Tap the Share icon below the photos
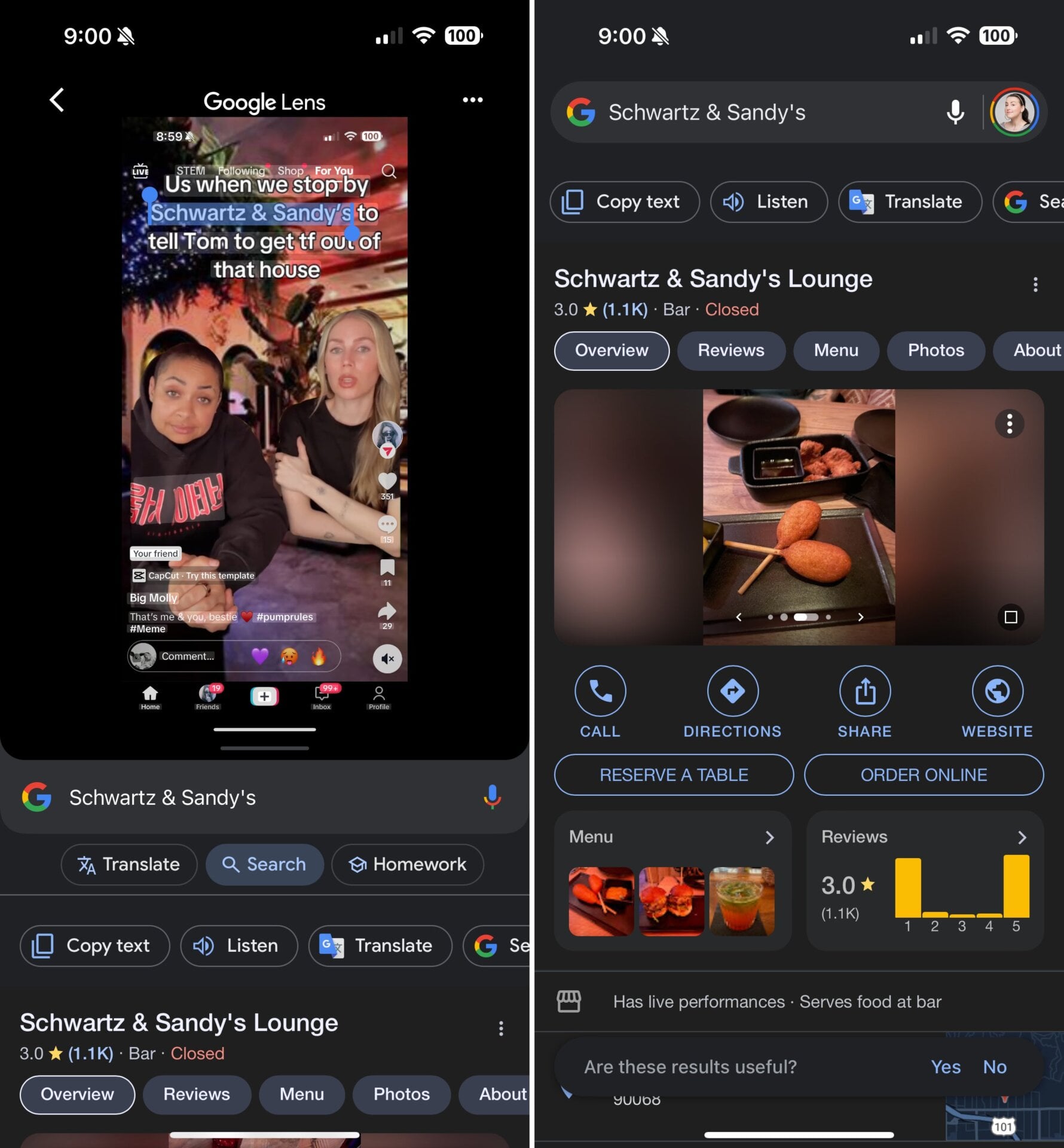 tap(864, 691)
